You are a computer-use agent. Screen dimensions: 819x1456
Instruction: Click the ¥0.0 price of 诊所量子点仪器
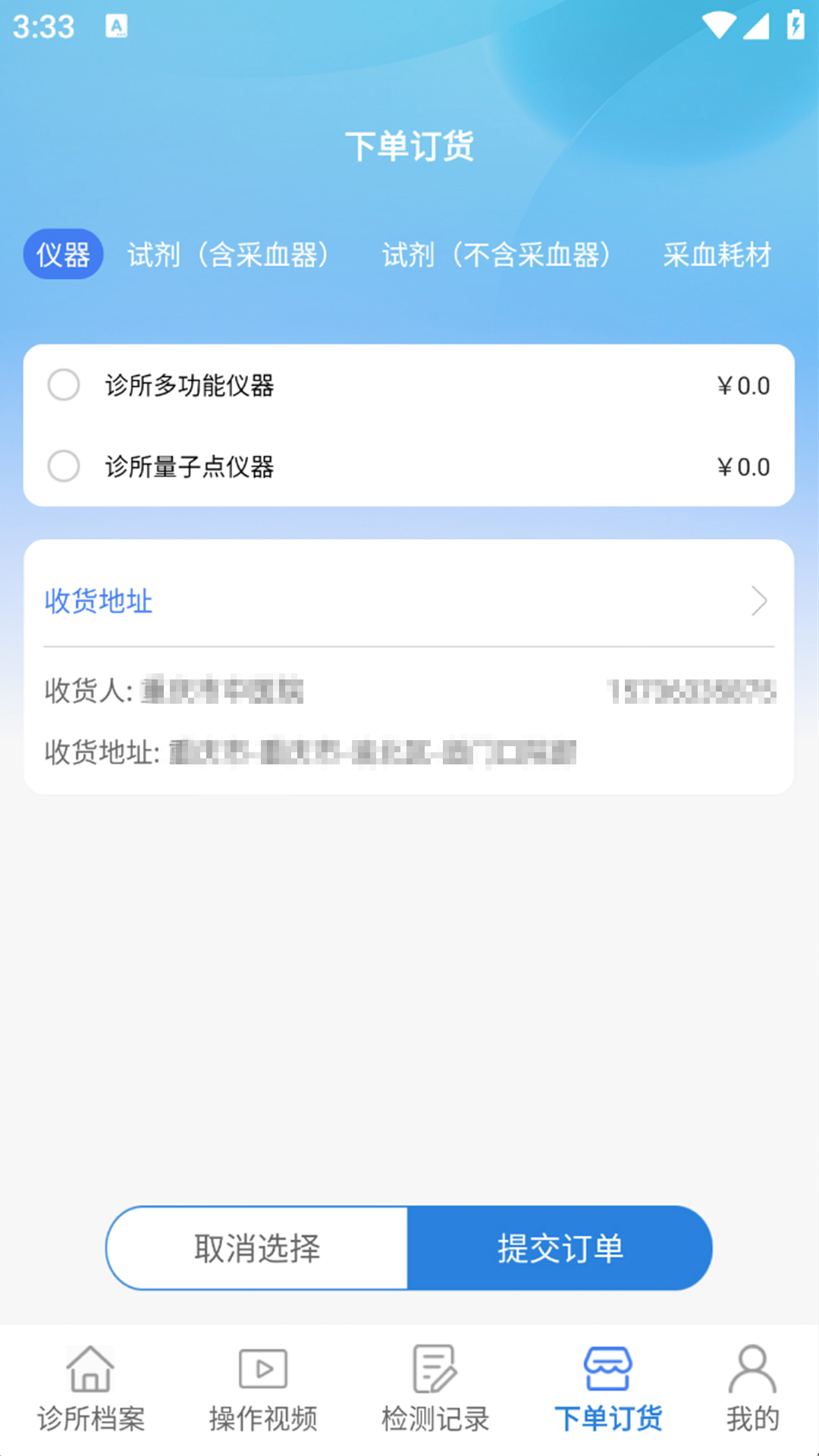point(744,468)
